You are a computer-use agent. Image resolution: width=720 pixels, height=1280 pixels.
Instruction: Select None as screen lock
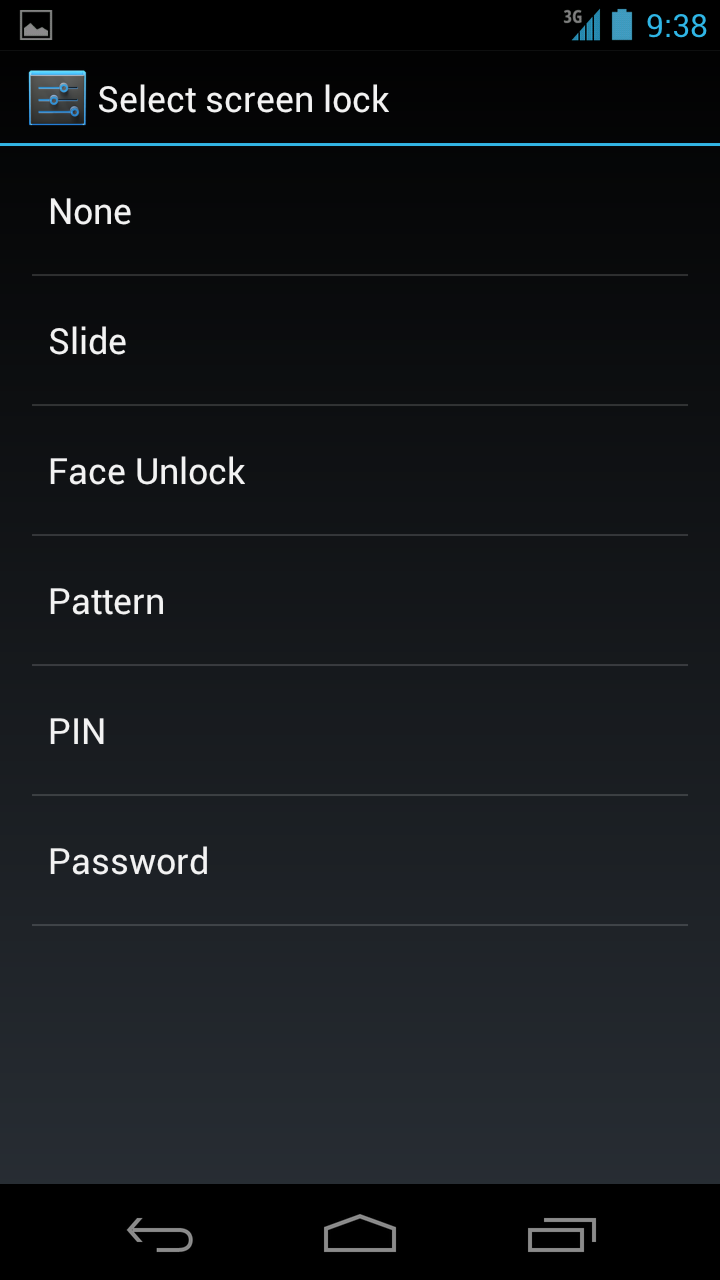click(360, 211)
